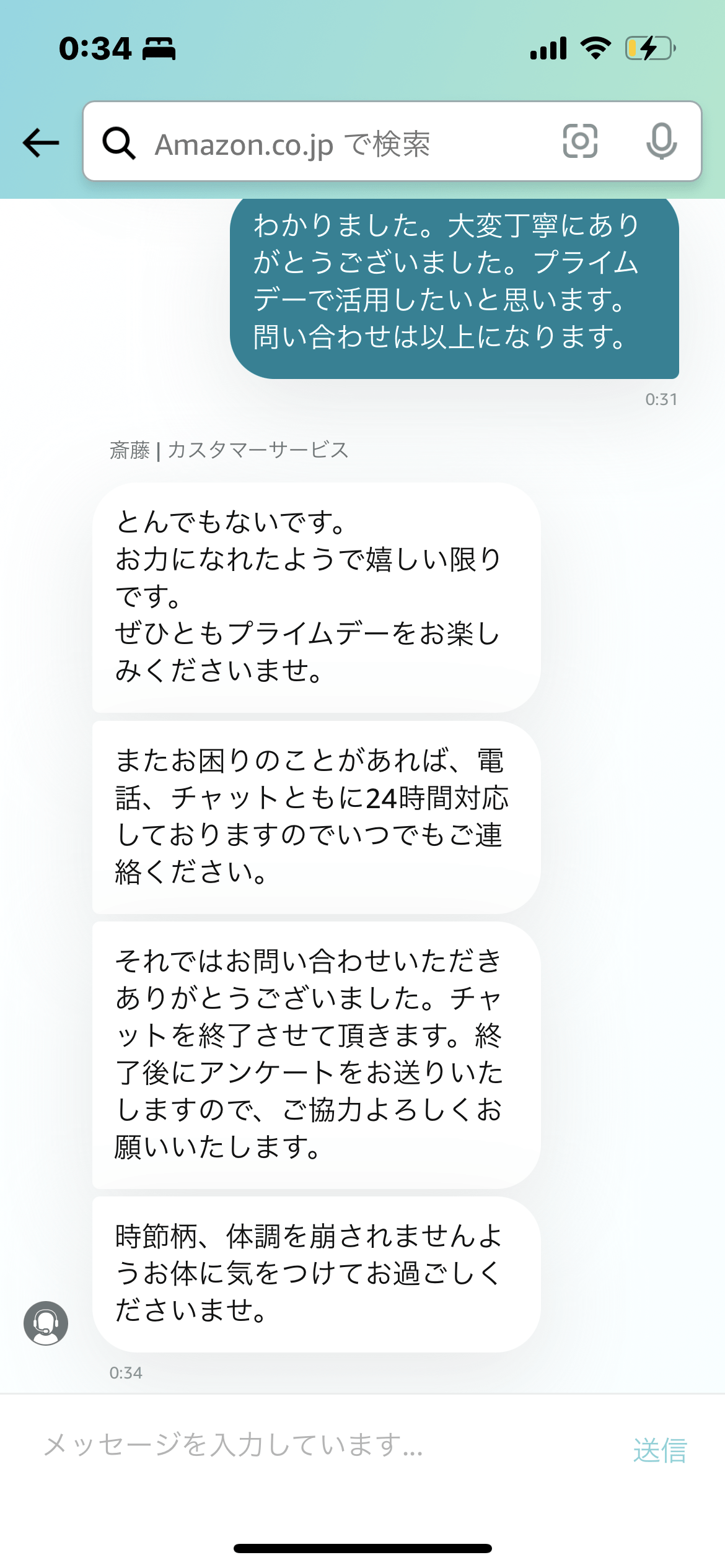
Task: Start voice search with microphone icon
Action: (661, 141)
